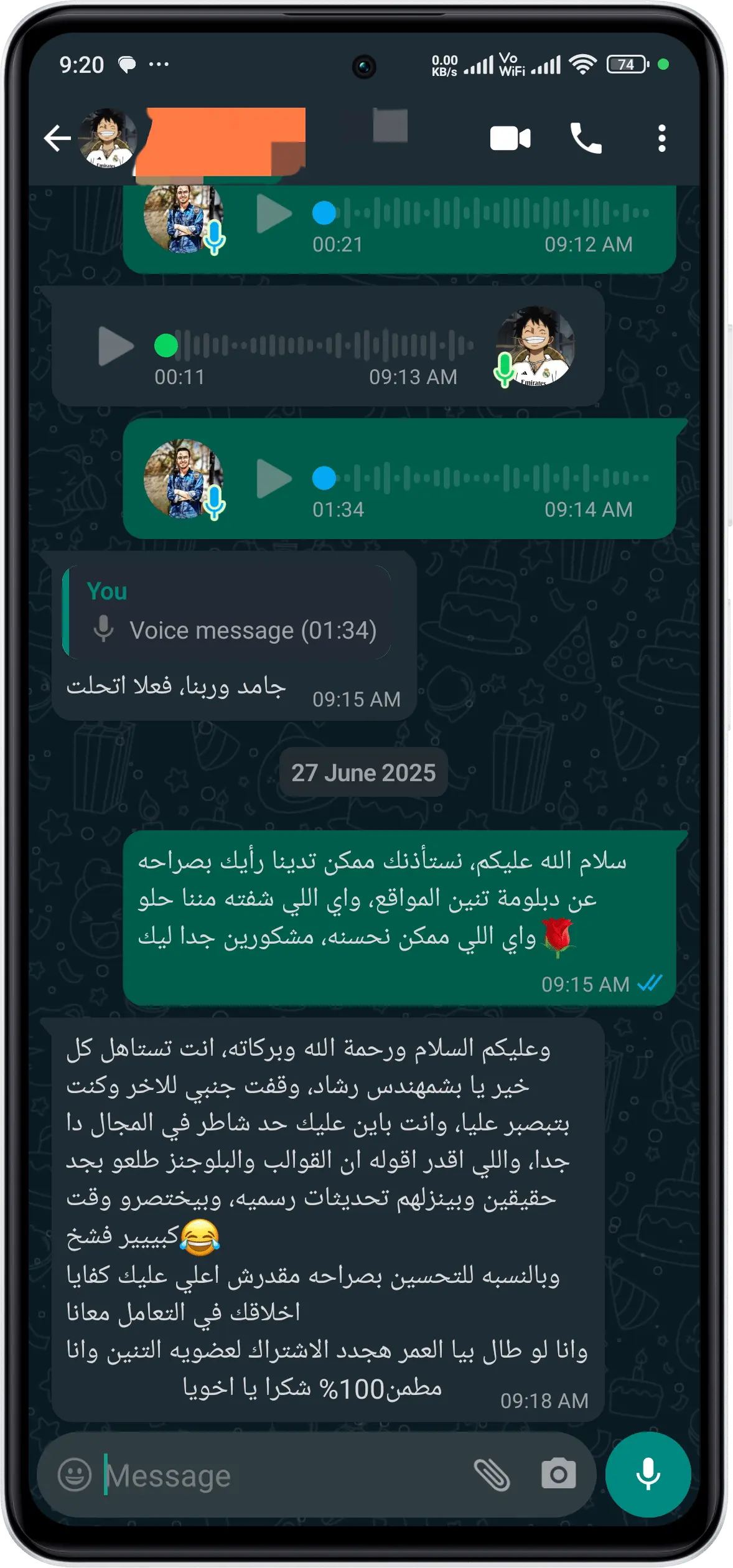
Task: Play the 00:21 voice message
Action: tap(274, 214)
